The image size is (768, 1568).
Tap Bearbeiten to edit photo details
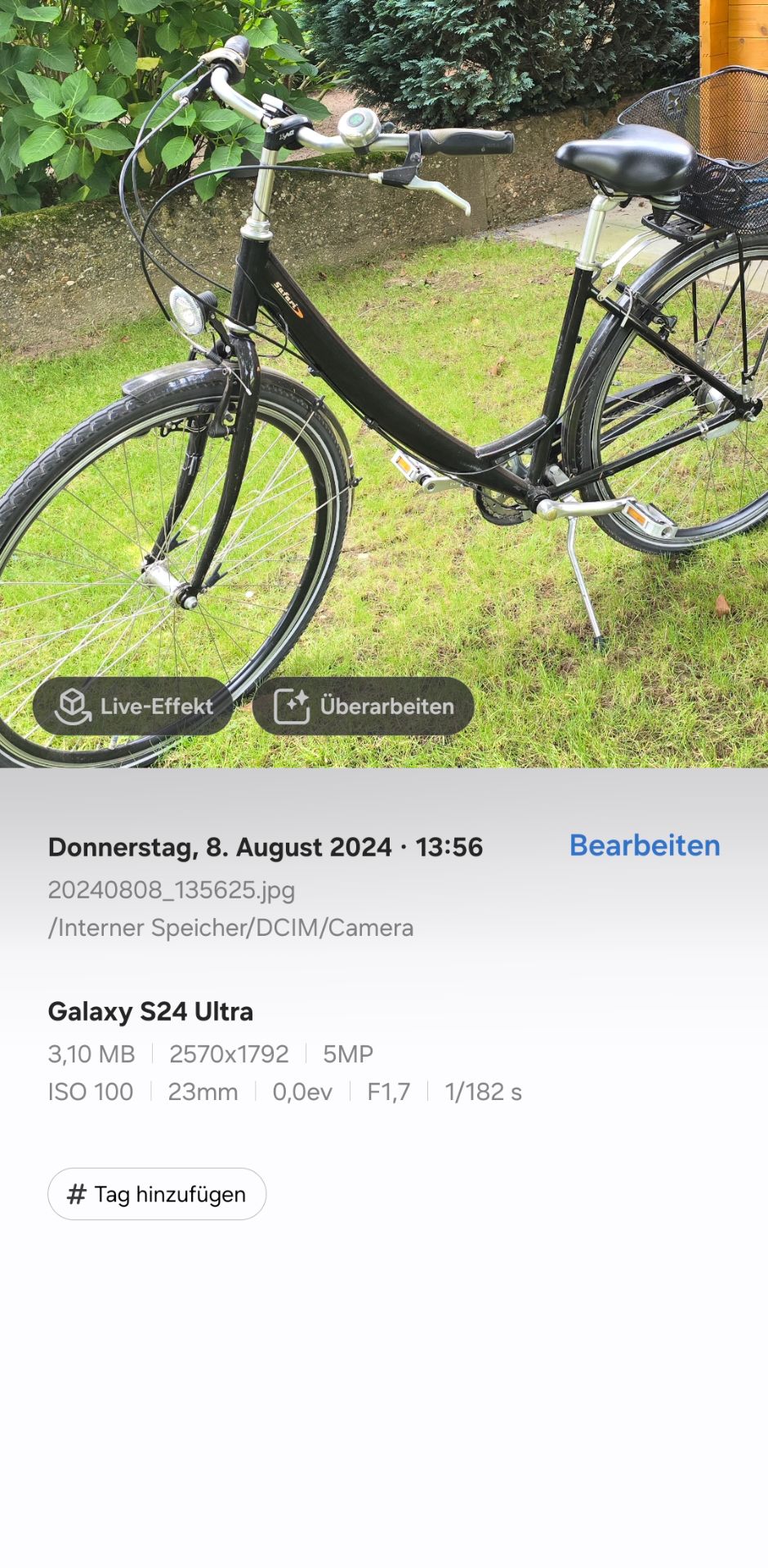[644, 845]
